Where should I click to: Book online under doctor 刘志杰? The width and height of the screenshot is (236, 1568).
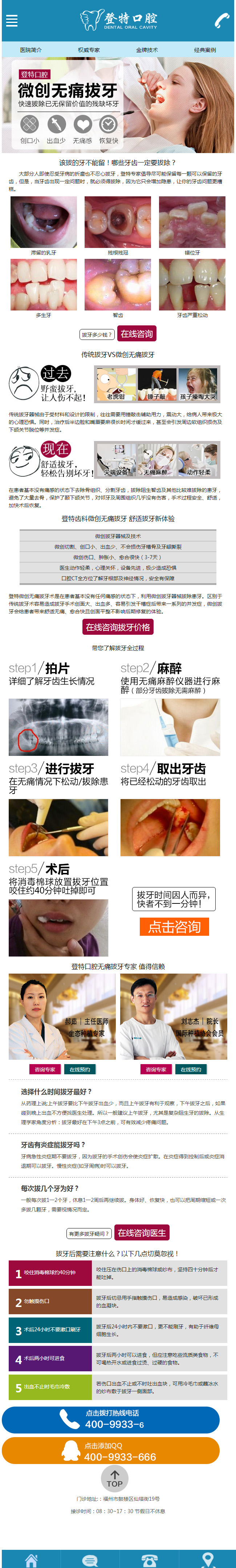pyautogui.click(x=191, y=1069)
